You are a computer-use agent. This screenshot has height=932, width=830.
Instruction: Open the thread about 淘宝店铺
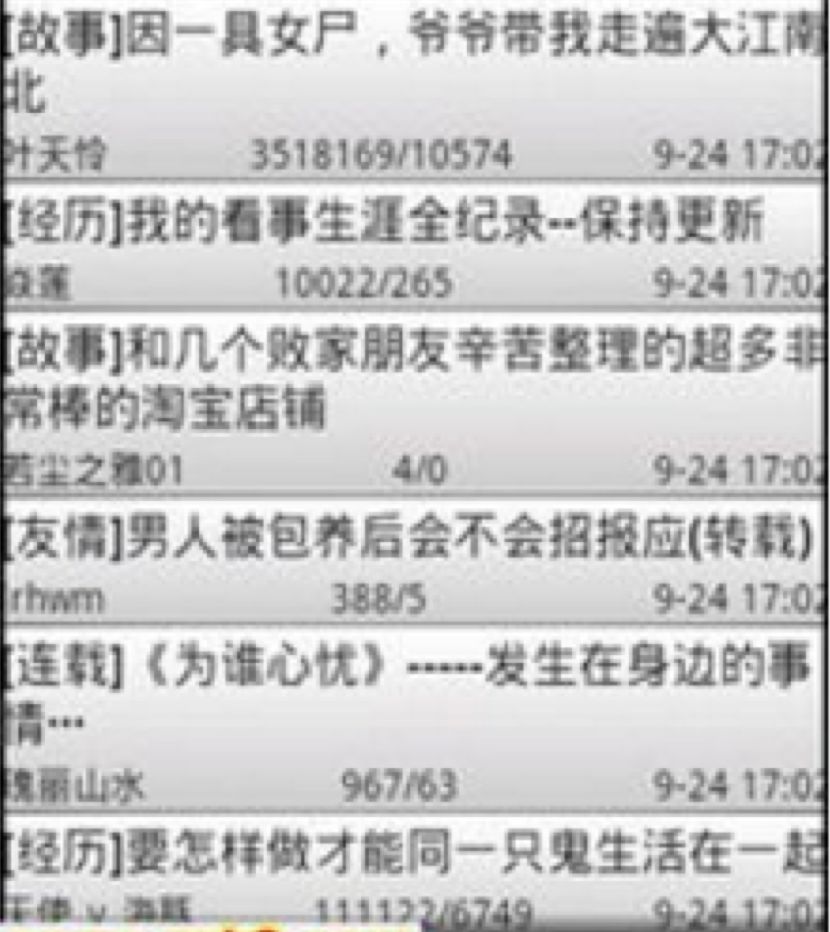400,380
